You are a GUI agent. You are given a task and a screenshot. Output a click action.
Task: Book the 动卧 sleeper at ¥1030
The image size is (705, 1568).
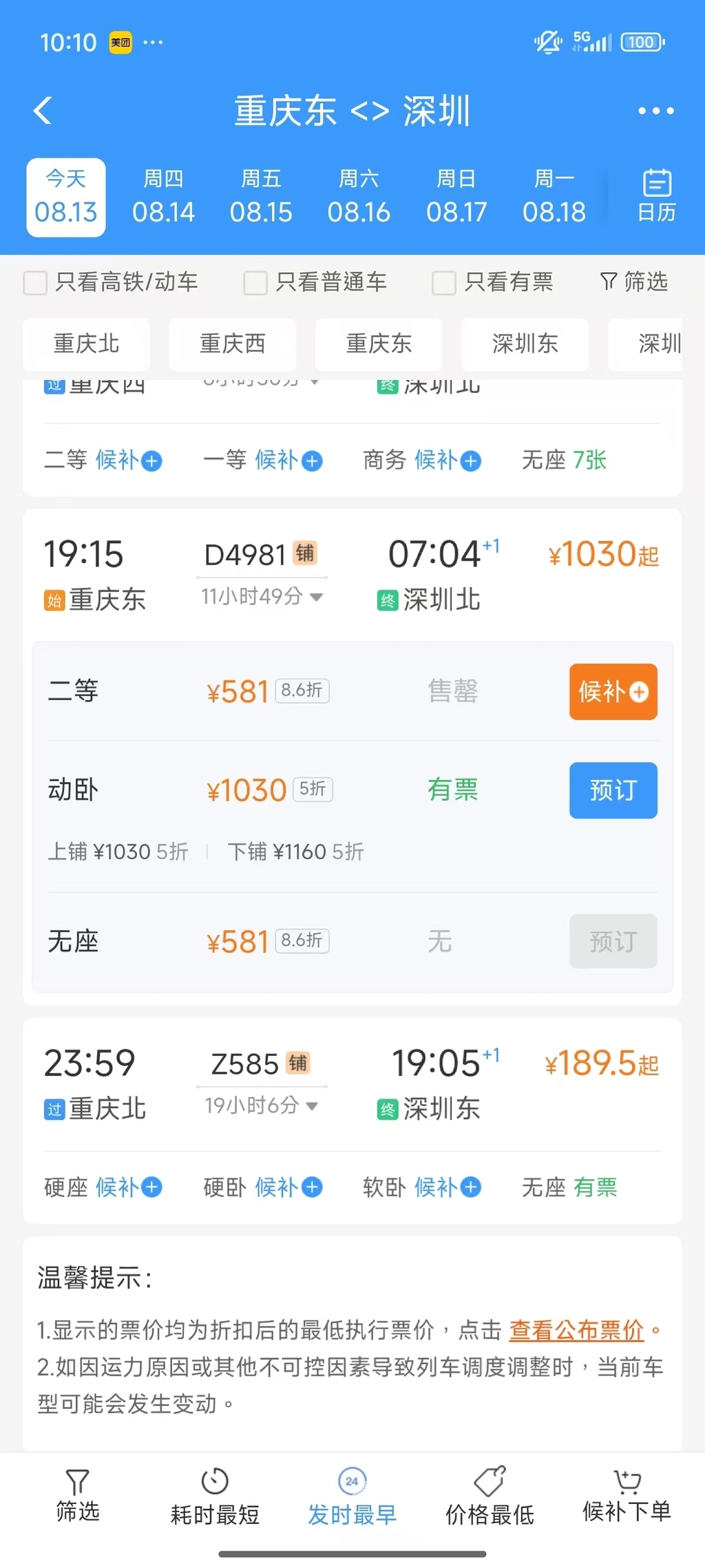click(613, 790)
